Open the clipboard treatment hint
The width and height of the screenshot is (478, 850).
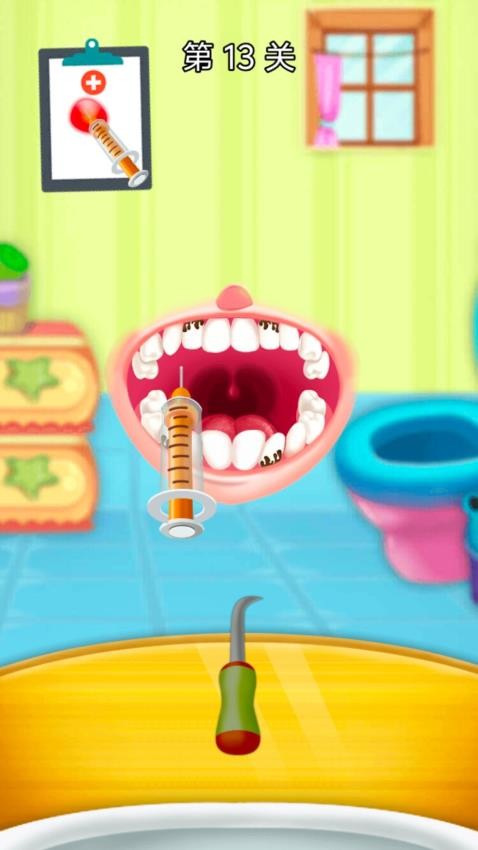coord(94,115)
